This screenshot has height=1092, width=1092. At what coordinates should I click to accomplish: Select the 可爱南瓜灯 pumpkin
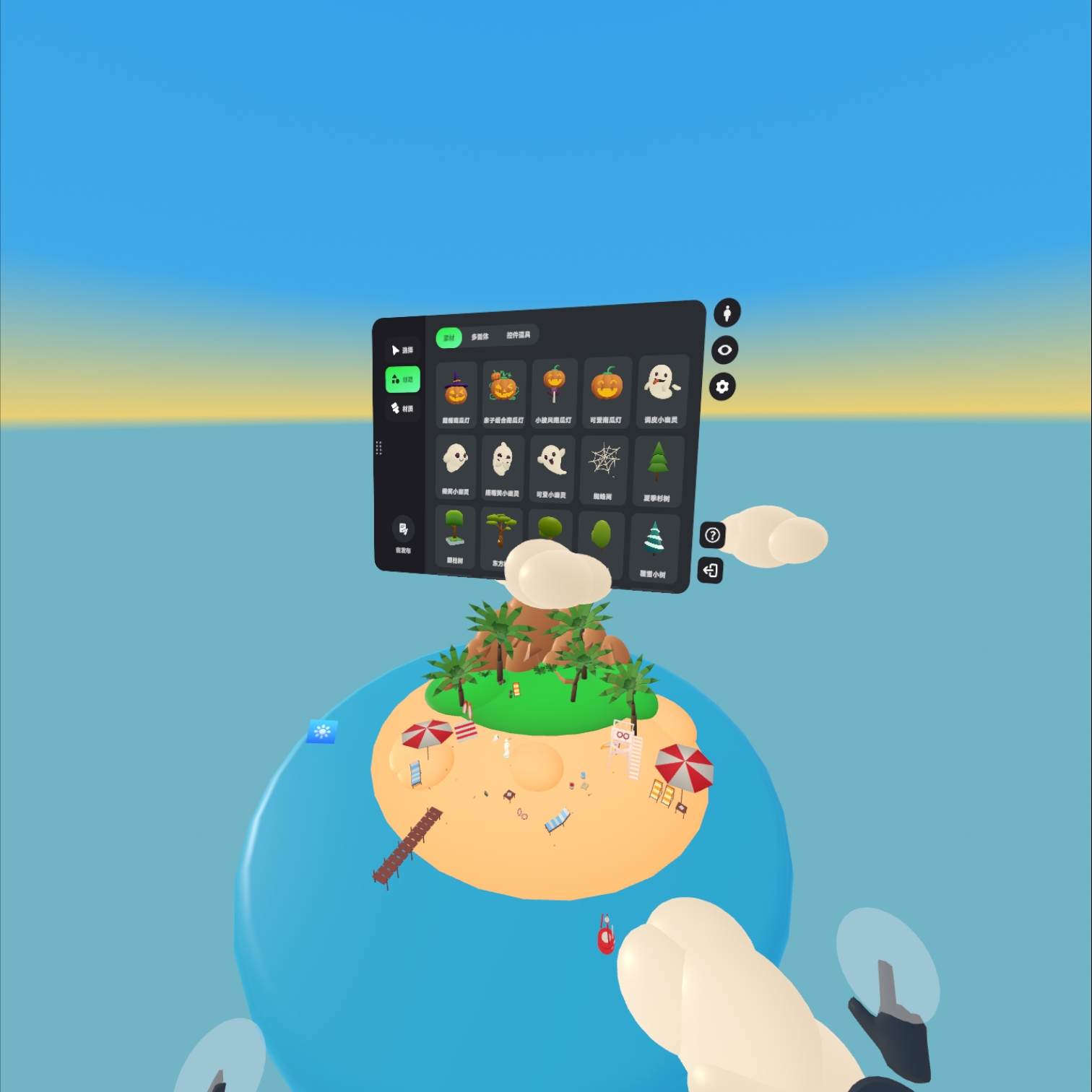tap(607, 391)
